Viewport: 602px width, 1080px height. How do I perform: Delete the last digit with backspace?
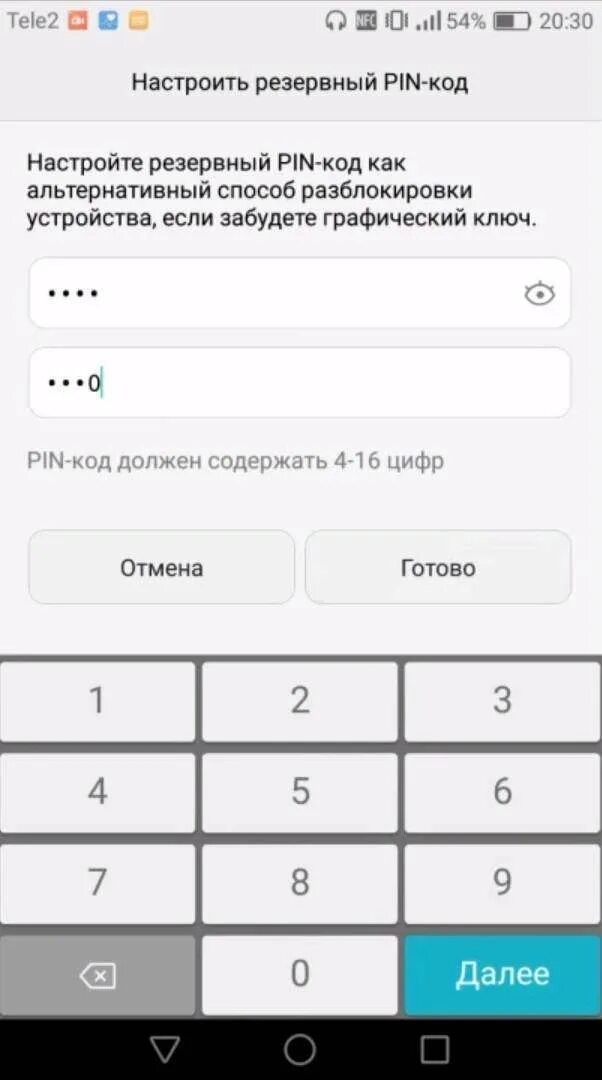point(97,974)
